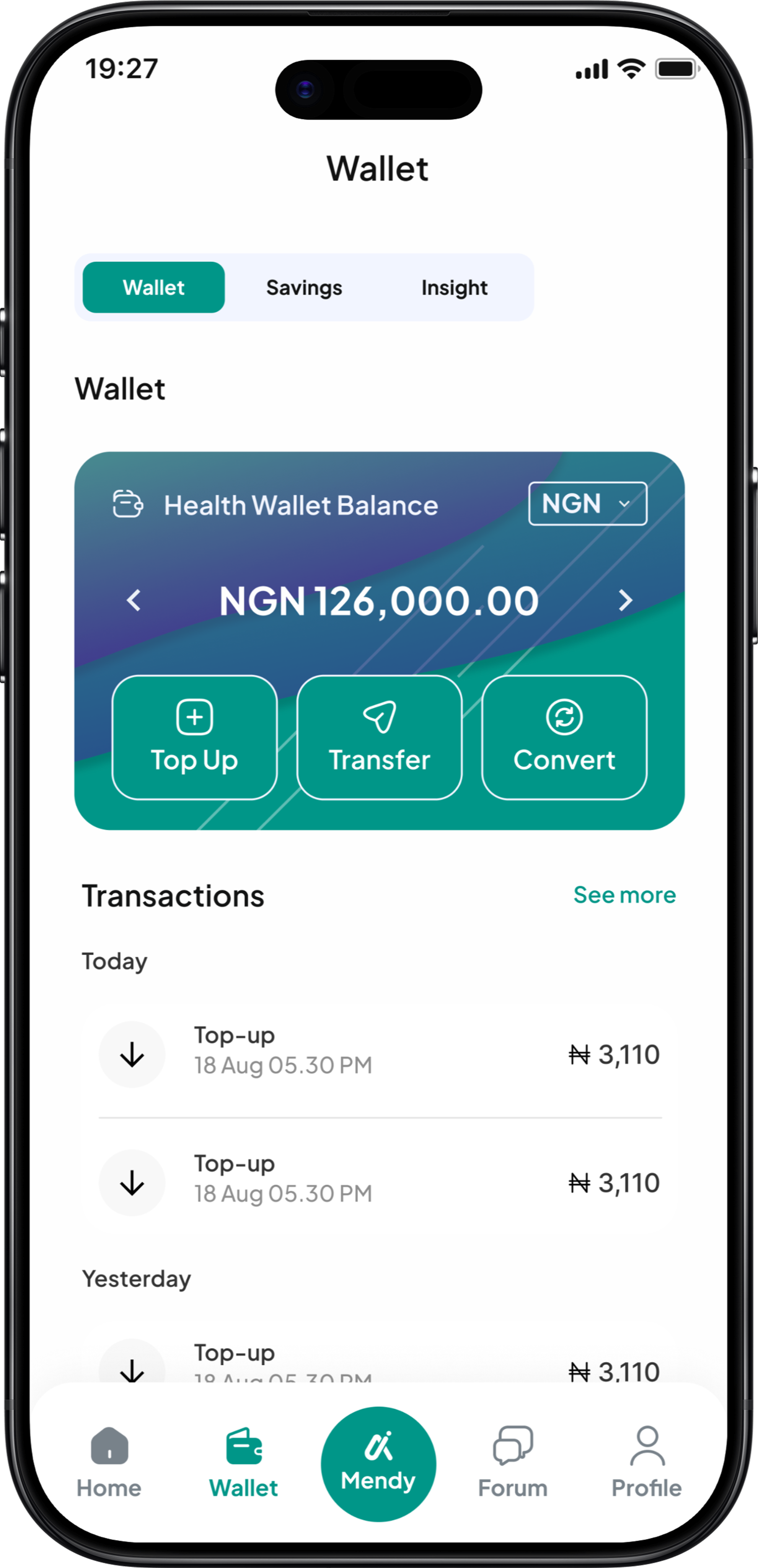See more transactions

(x=624, y=895)
